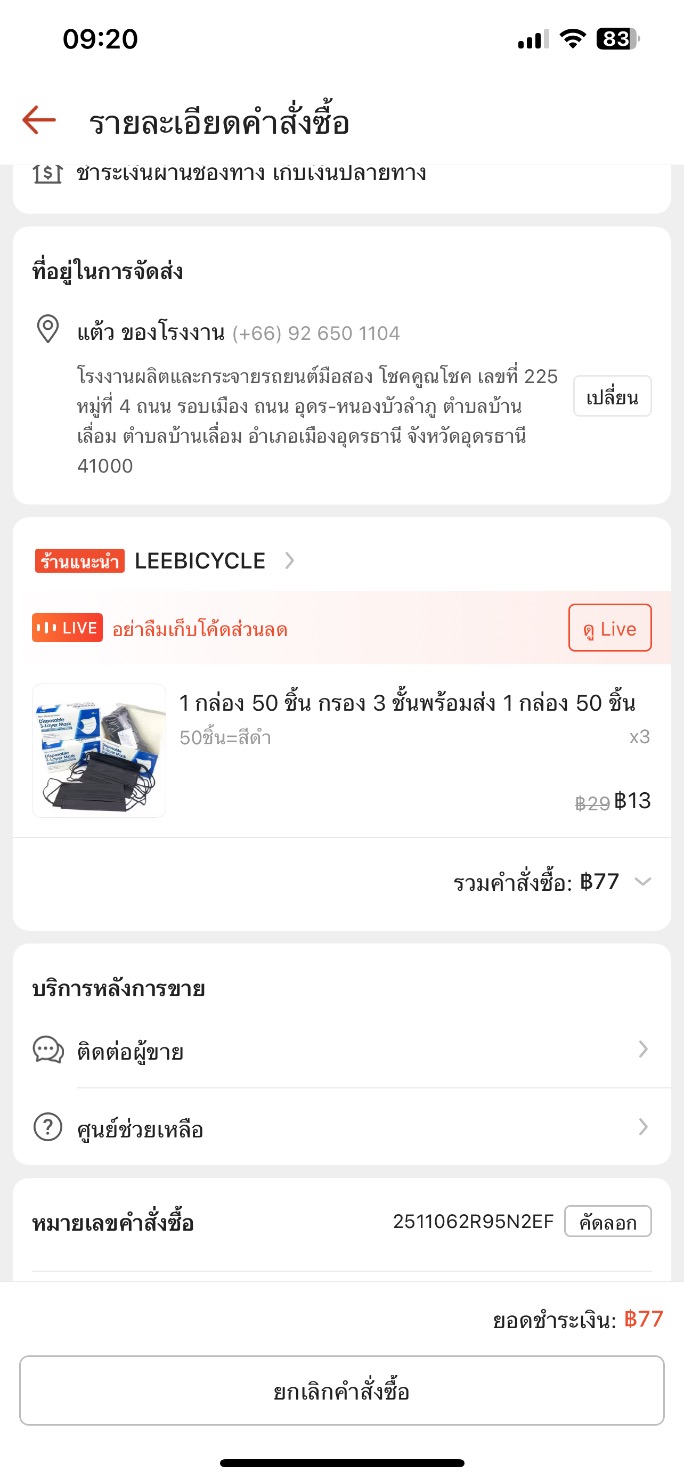Open ติดต่อผู้ขาย to contact the seller

point(340,1050)
